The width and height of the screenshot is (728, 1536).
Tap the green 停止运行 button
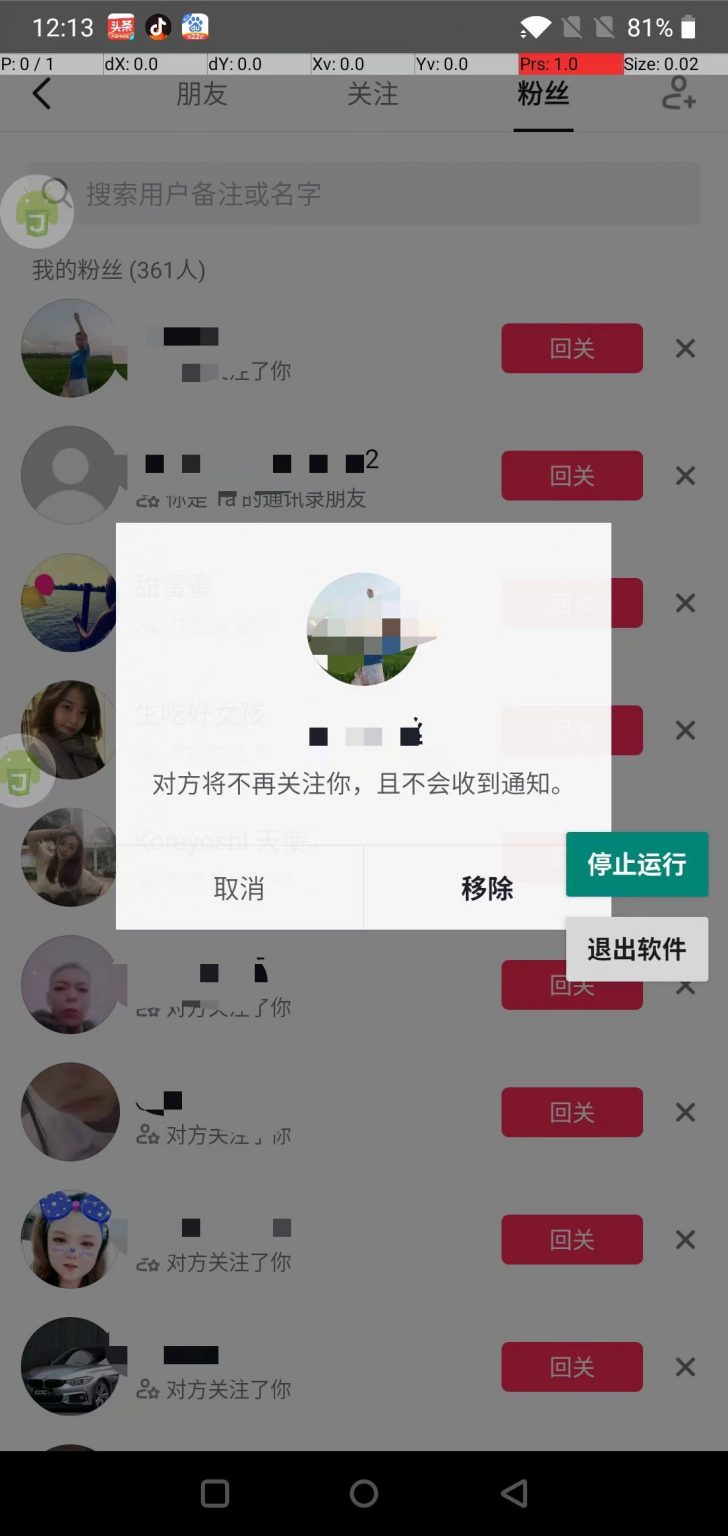[x=637, y=864]
